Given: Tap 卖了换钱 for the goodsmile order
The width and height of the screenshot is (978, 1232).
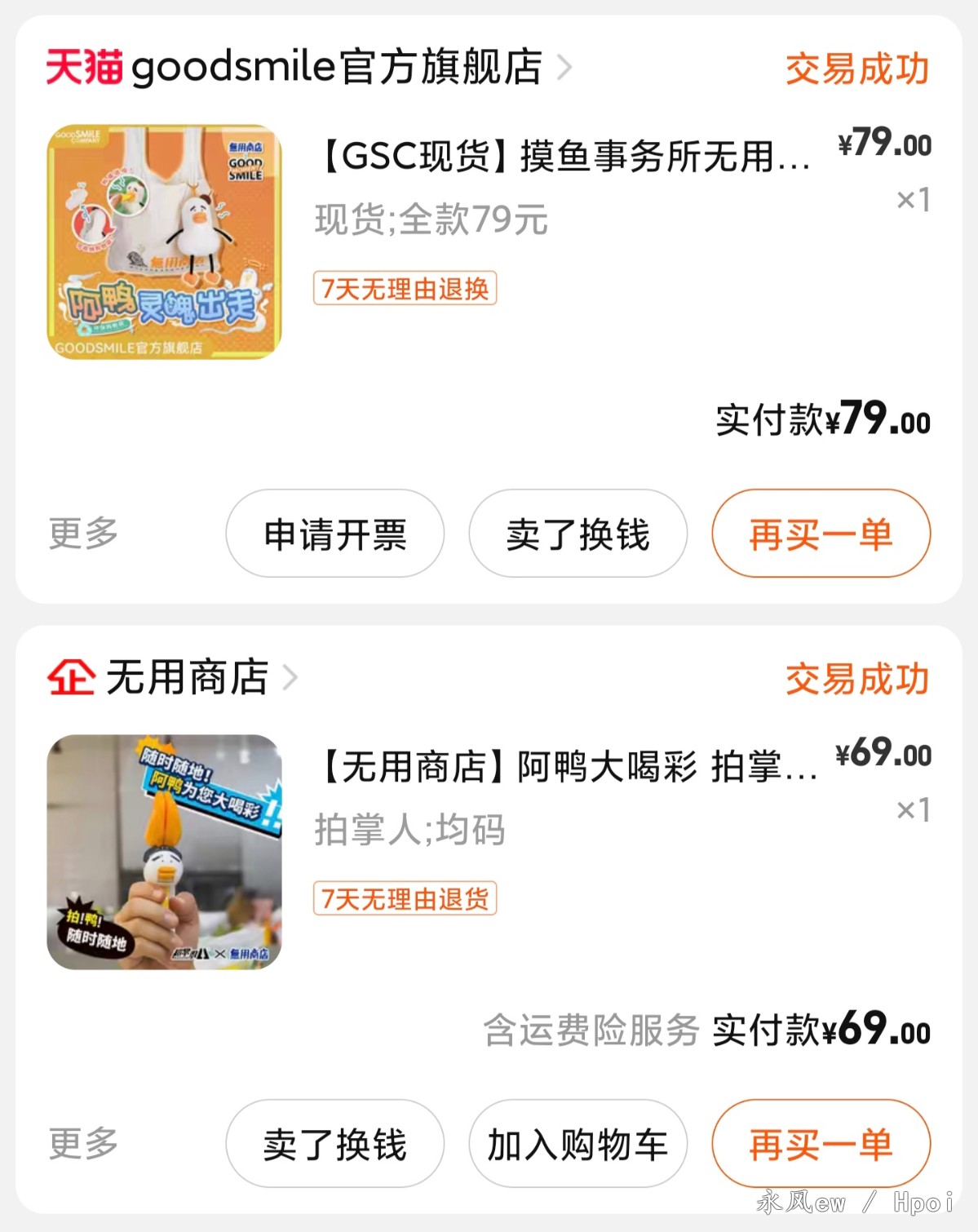Looking at the screenshot, I should [578, 534].
